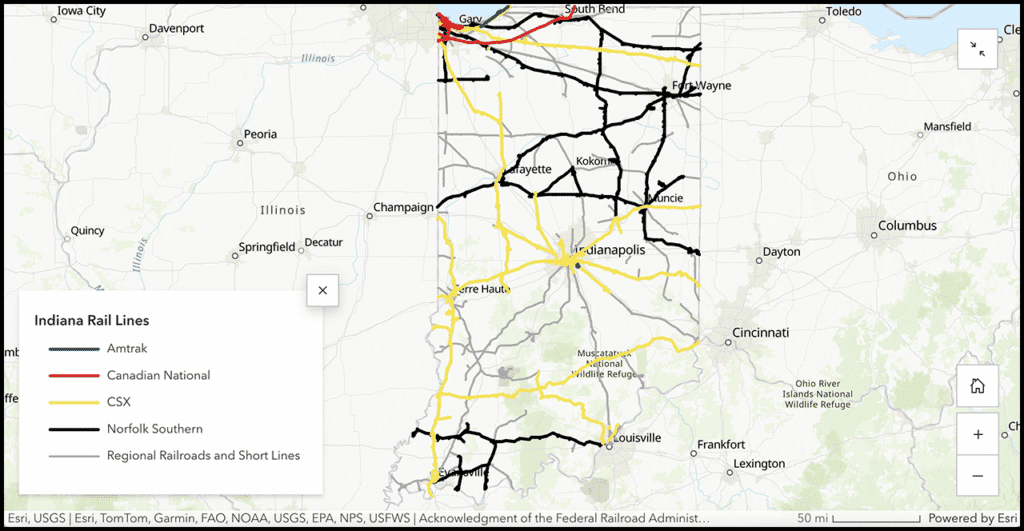Reset map to home extent

(977, 385)
